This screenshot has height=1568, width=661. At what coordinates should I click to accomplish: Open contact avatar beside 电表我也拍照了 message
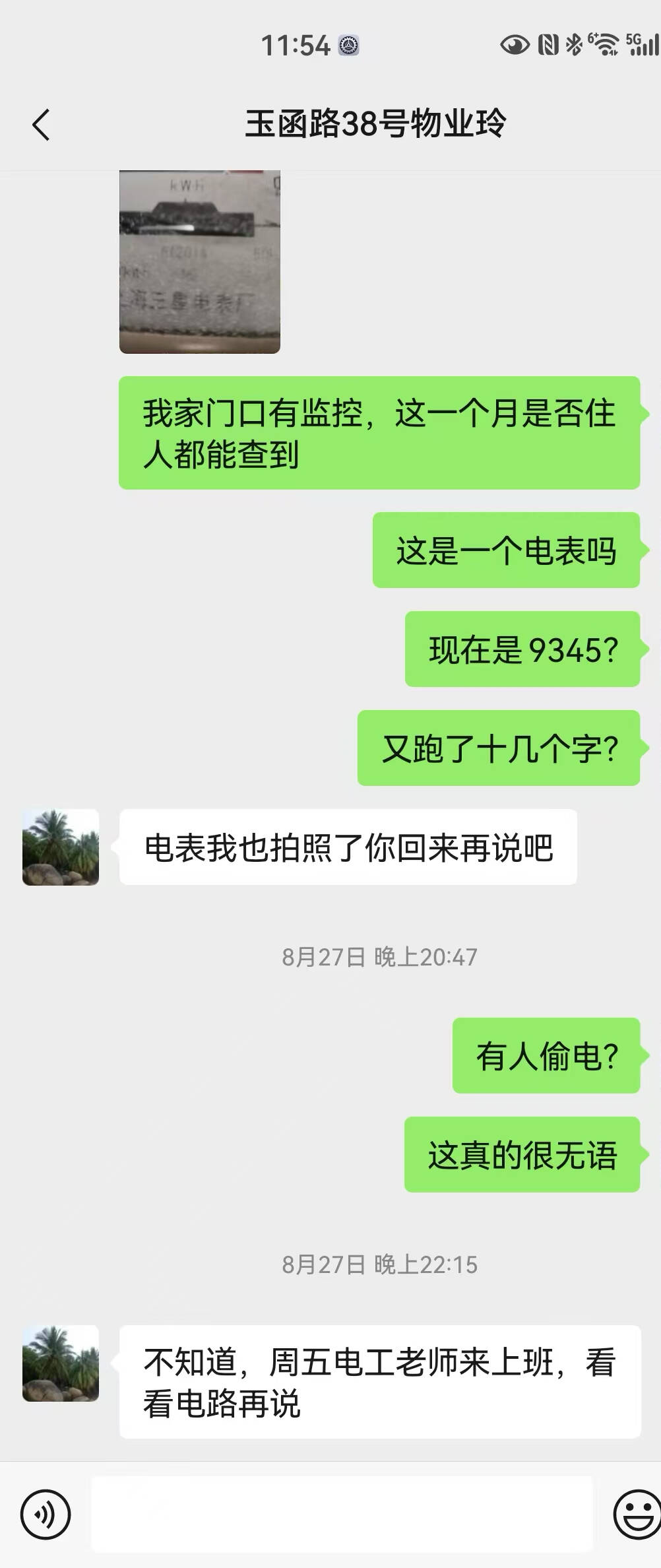(61, 847)
